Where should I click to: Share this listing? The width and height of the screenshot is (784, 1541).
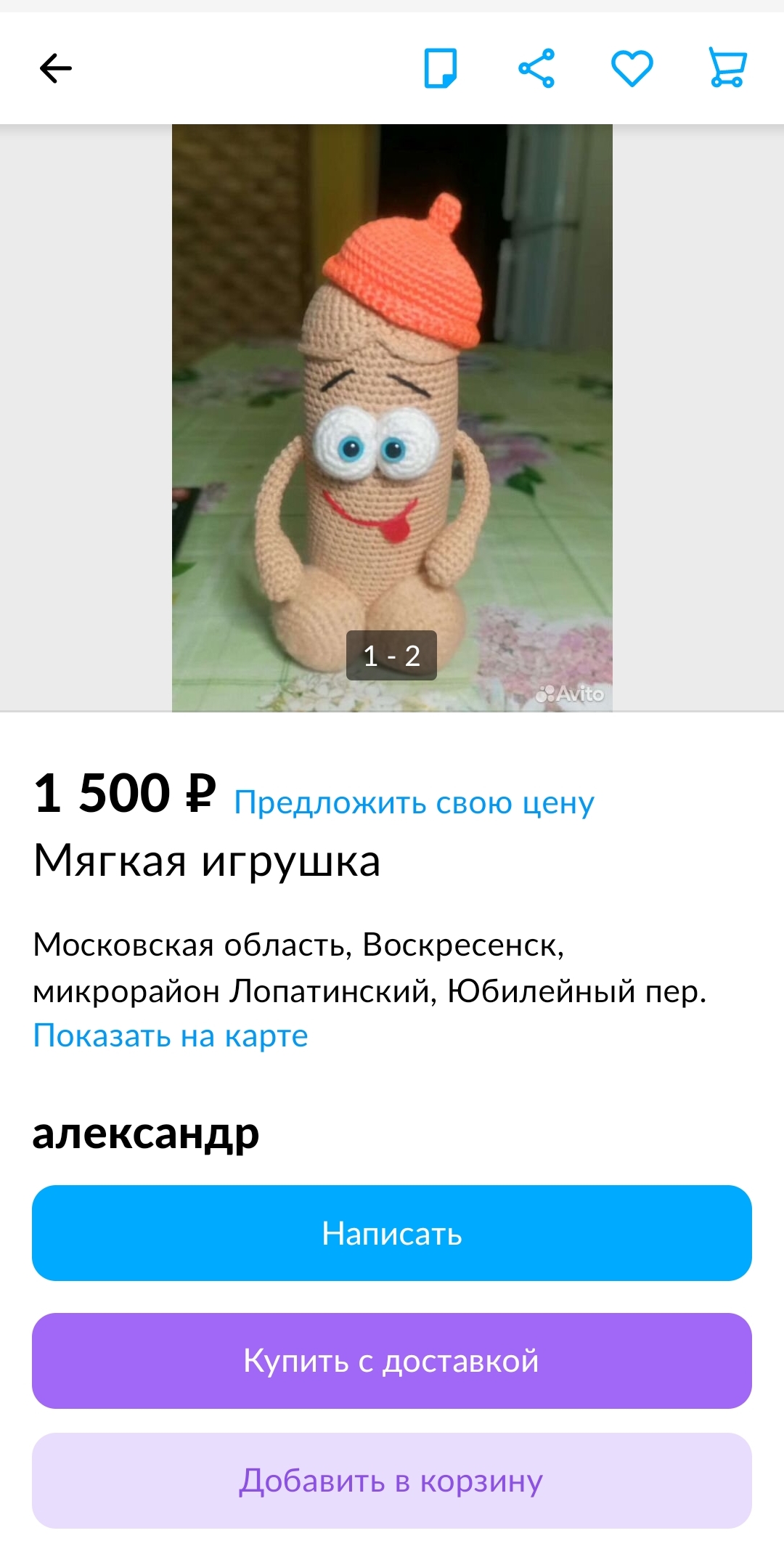pos(536,69)
